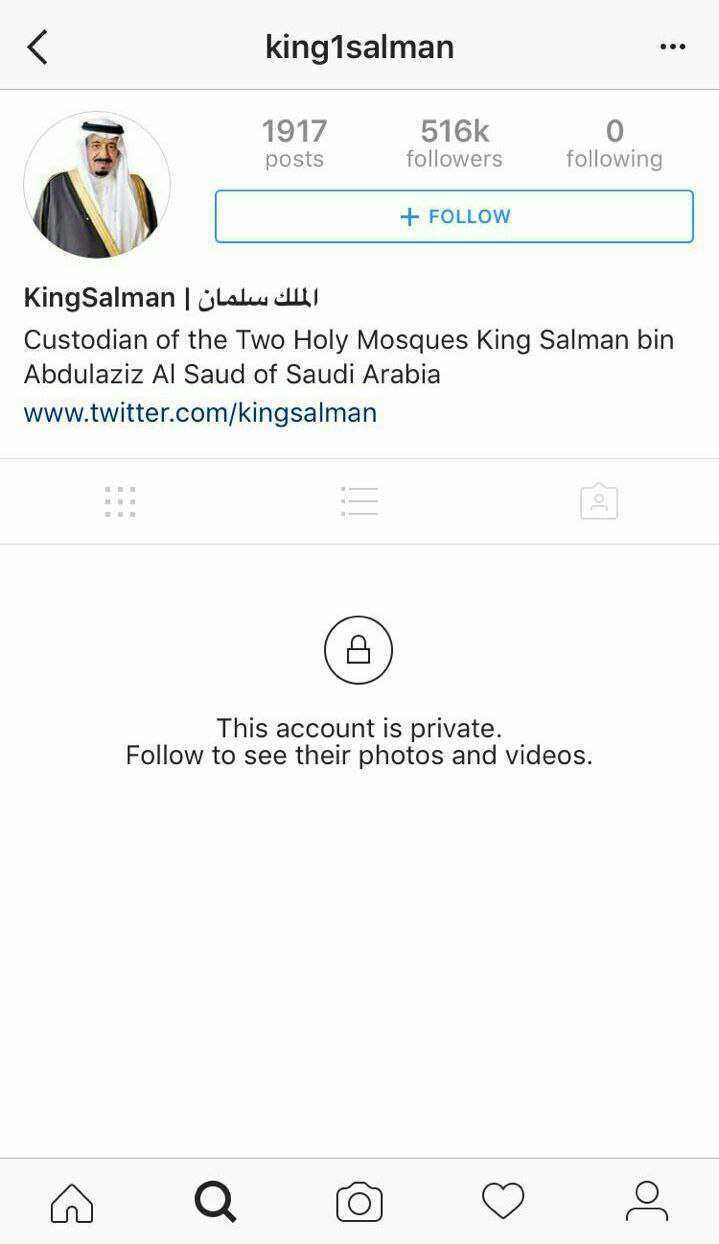Screen dimensions: 719x1244
Task: Follow the king1salman account
Action: (x=454, y=217)
